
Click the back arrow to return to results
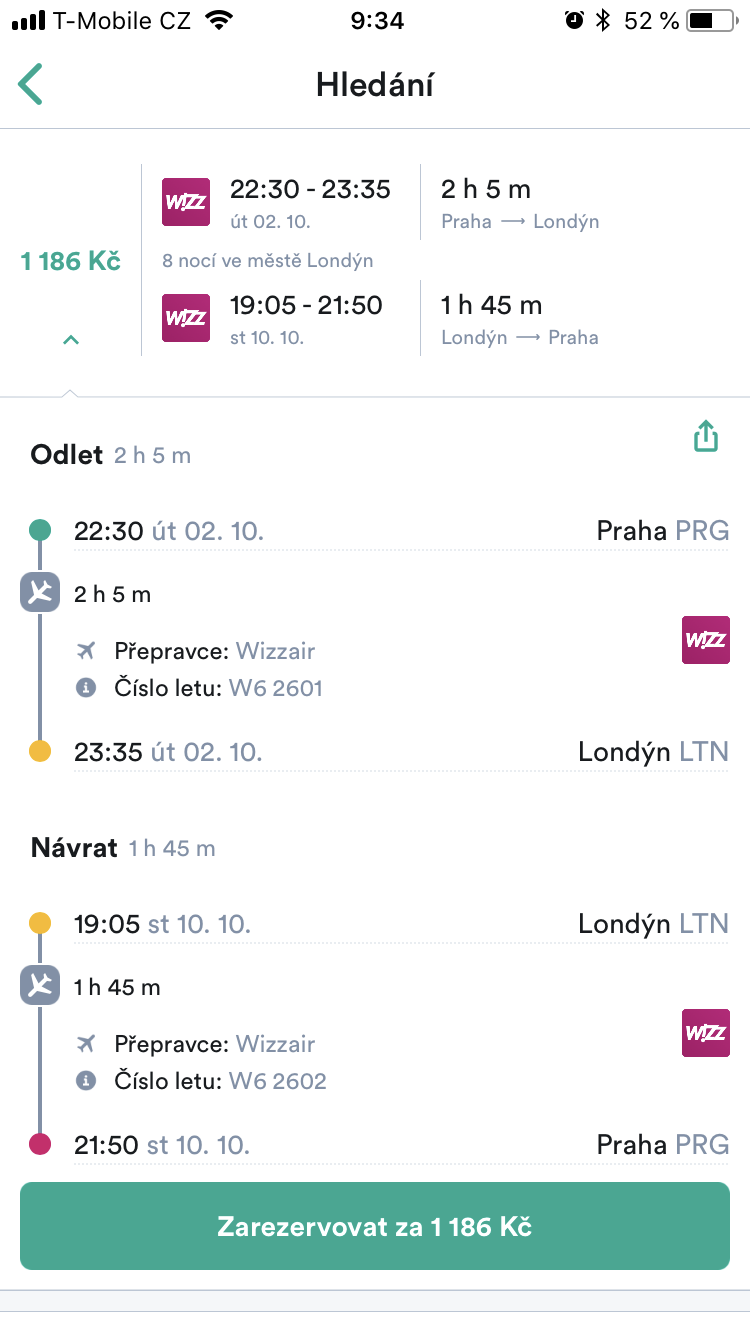(30, 84)
